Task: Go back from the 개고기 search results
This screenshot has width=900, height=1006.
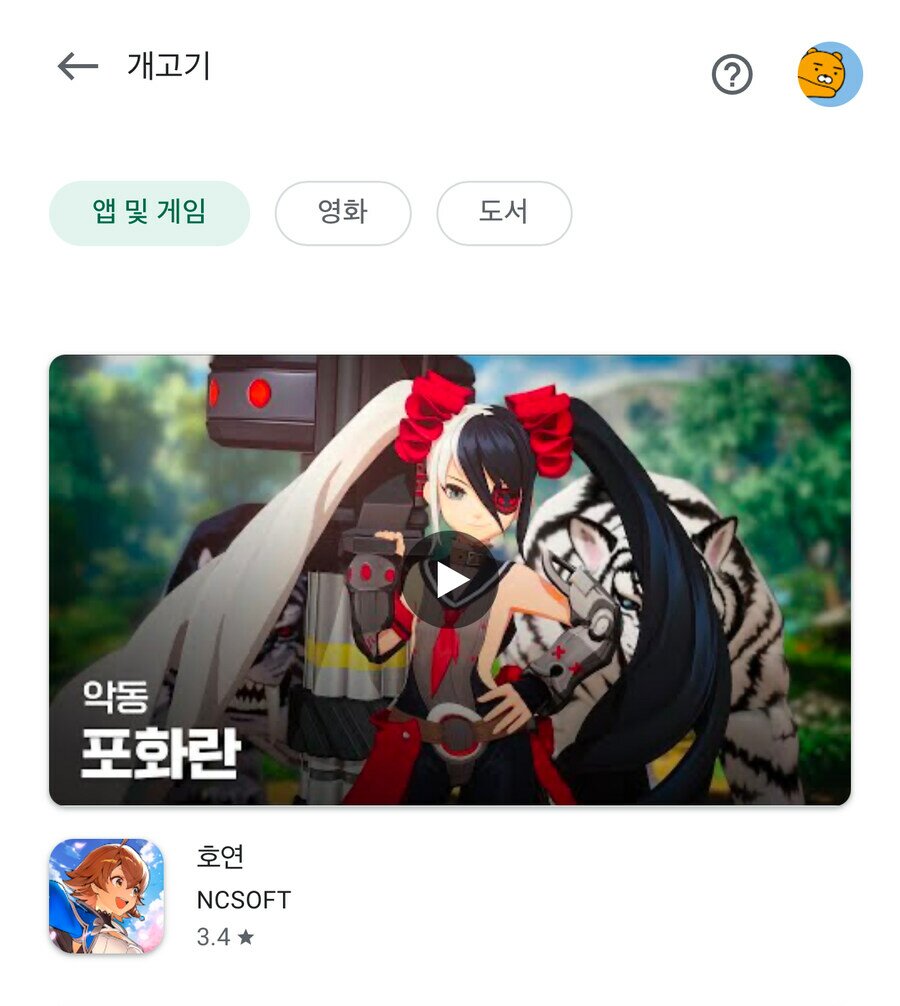Action: [77, 67]
